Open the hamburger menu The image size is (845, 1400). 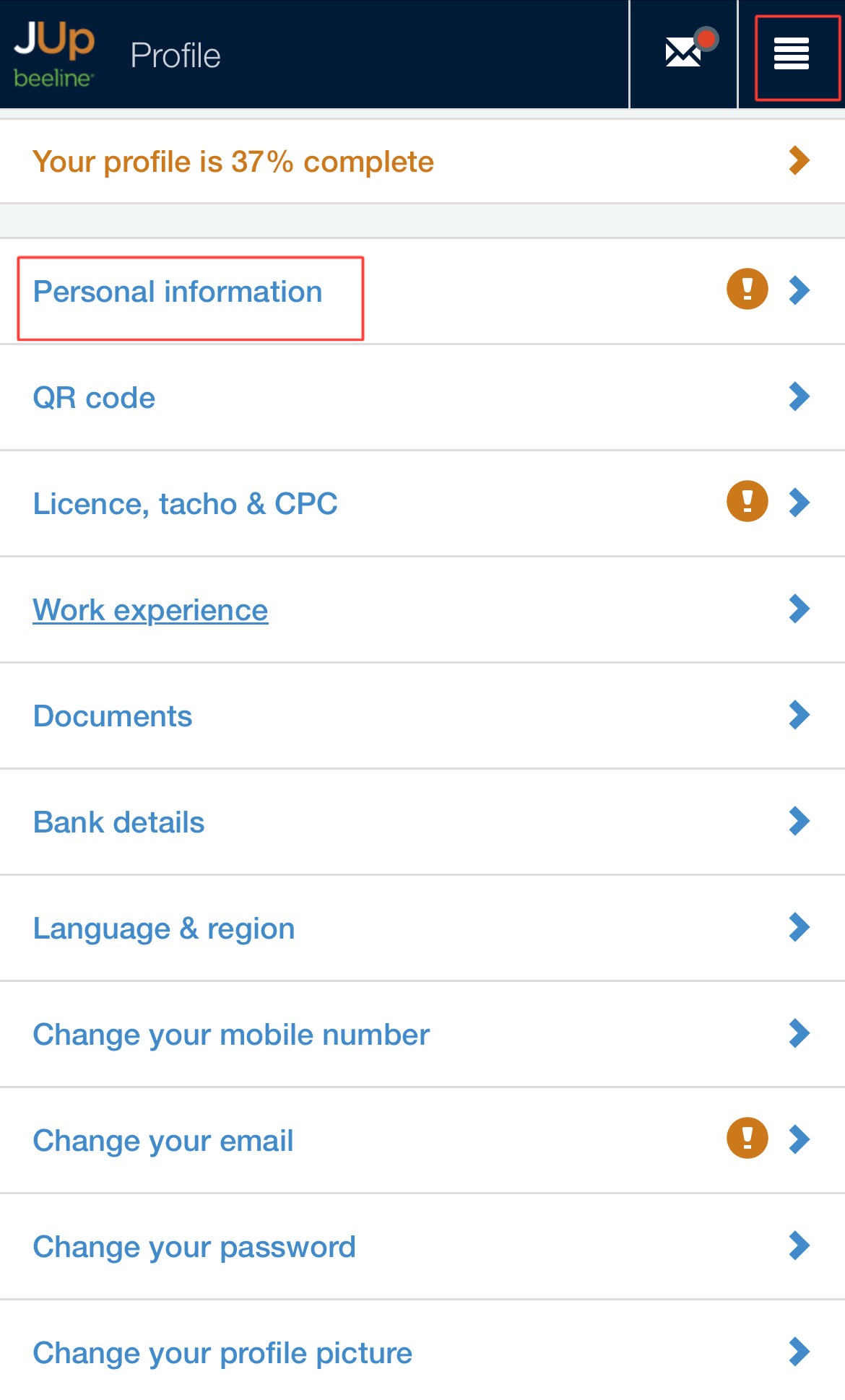coord(792,54)
